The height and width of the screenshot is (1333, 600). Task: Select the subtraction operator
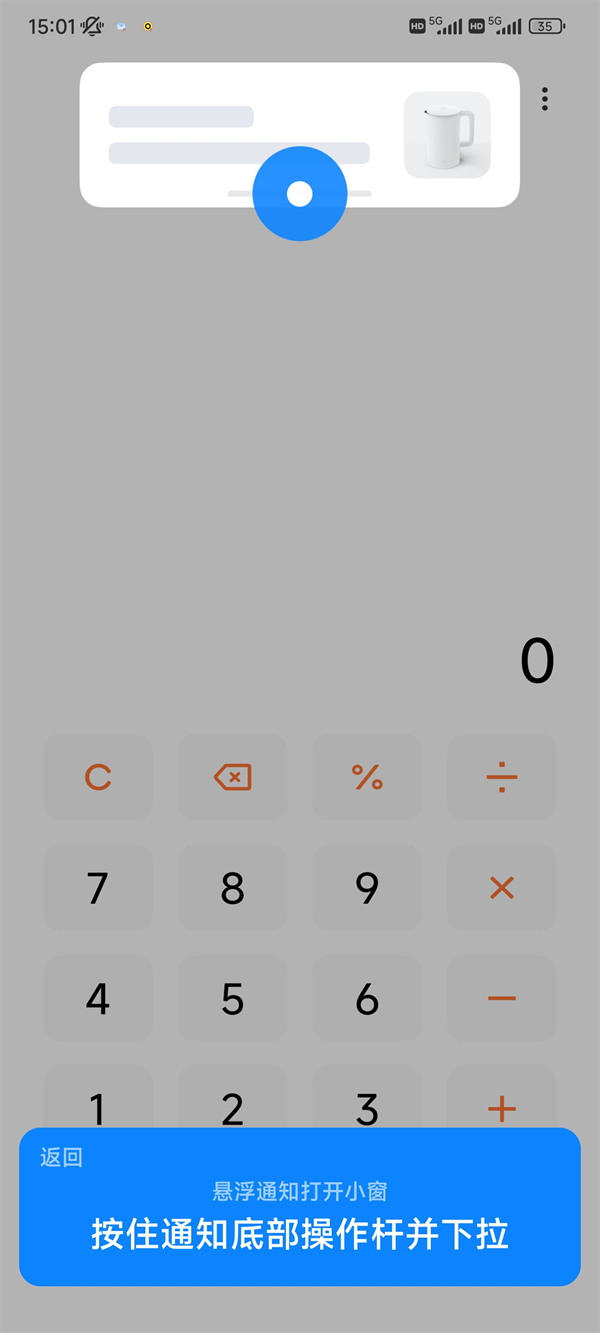[502, 998]
